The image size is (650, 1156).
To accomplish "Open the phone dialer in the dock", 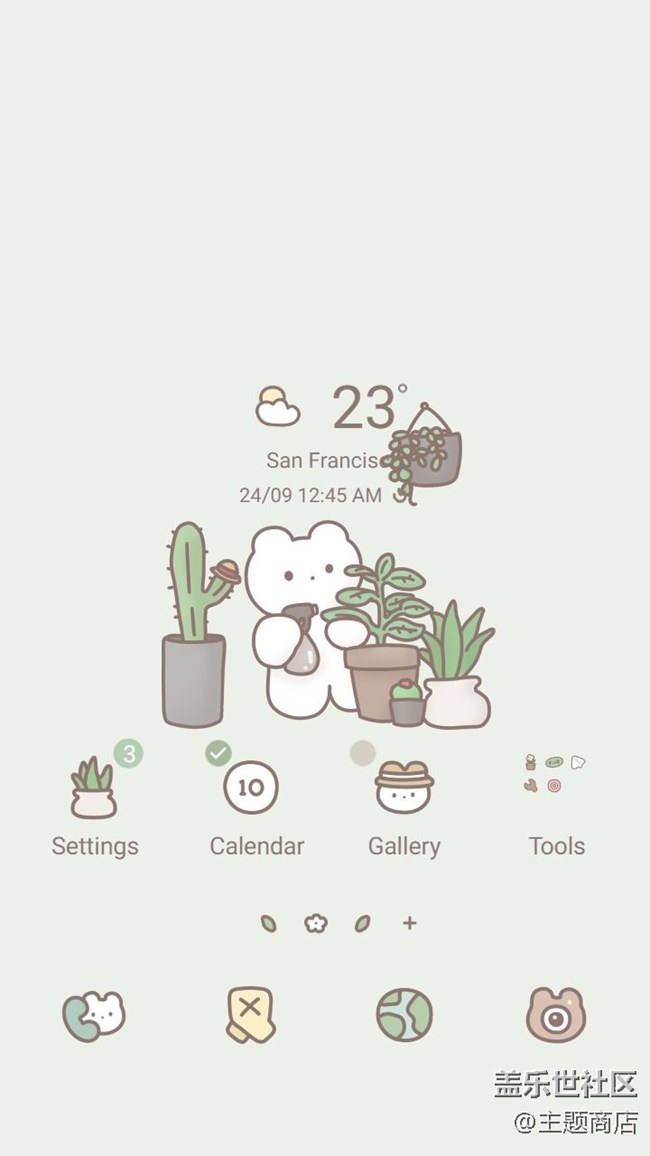I will coord(94,1015).
